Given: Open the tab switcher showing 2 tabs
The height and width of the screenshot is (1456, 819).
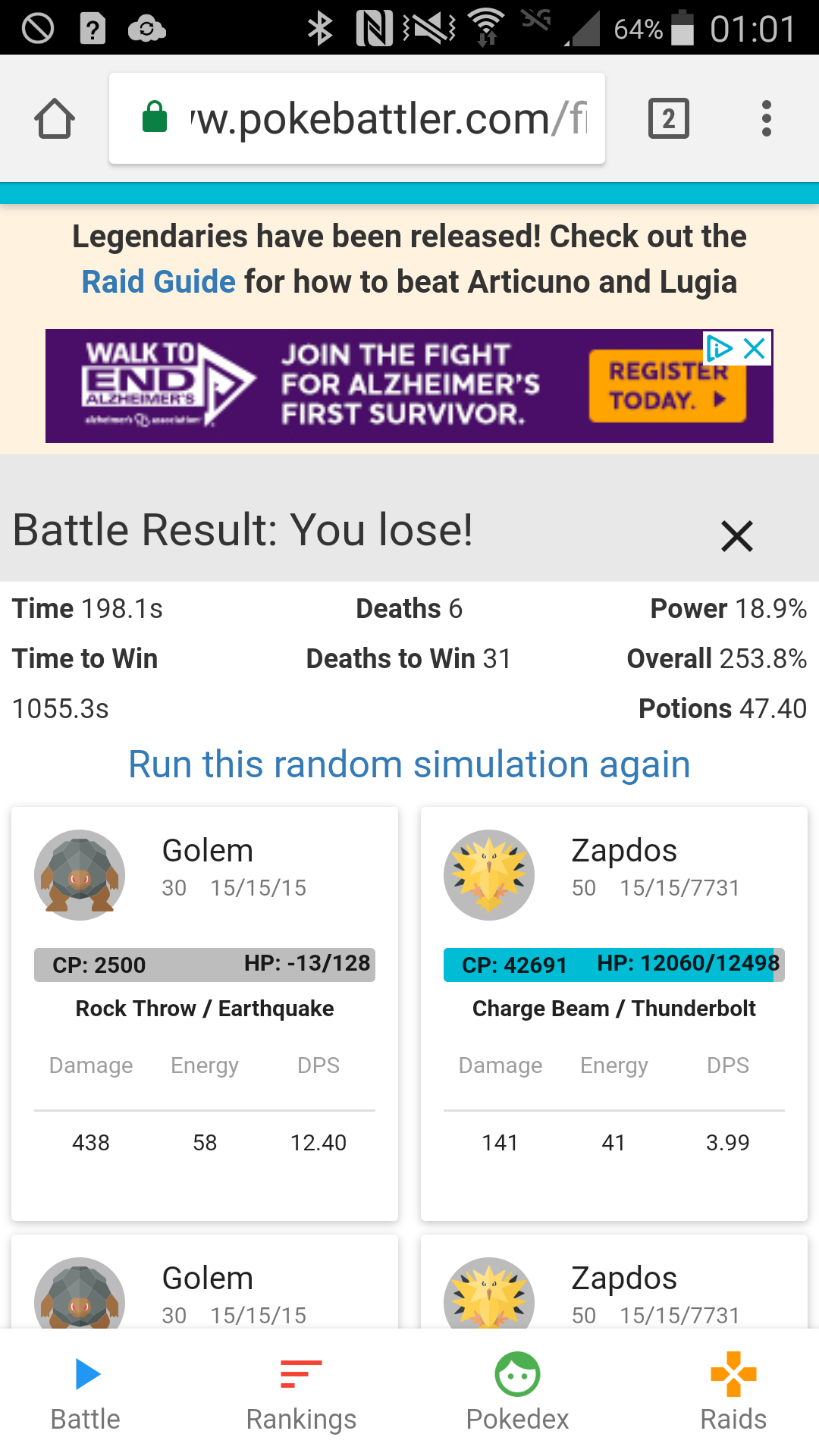Looking at the screenshot, I should coord(669,119).
